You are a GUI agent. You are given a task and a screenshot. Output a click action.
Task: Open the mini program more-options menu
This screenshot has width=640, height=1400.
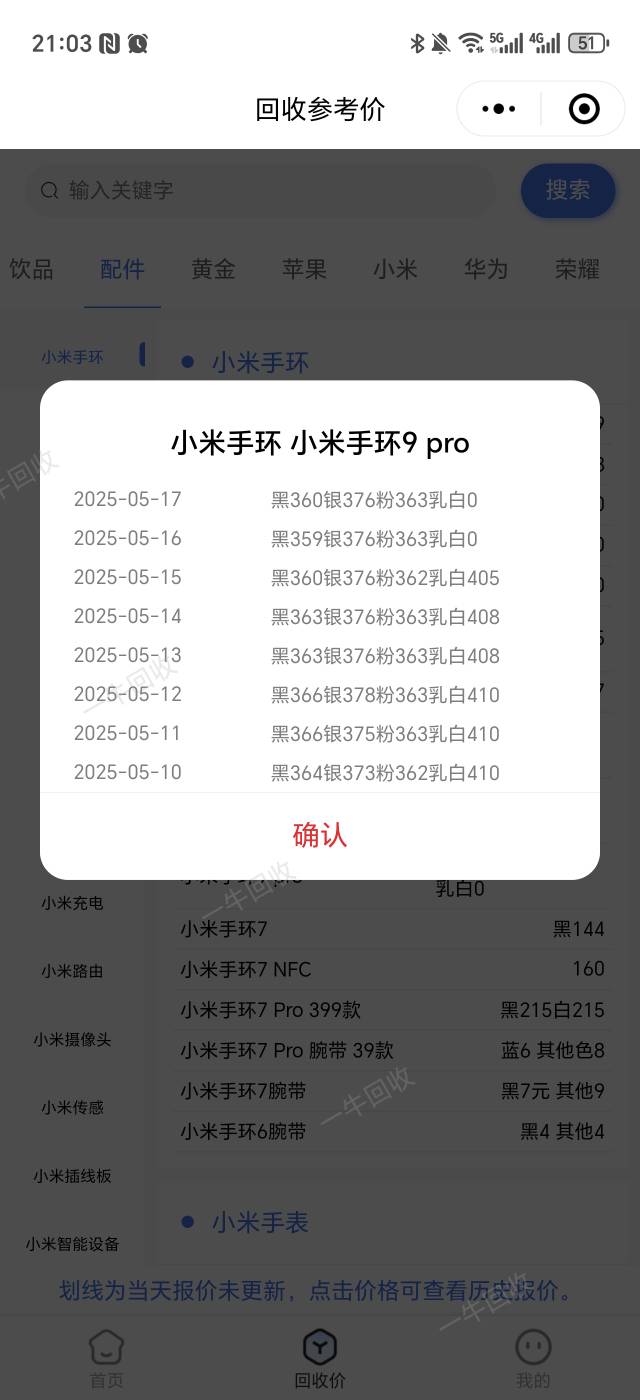click(499, 109)
